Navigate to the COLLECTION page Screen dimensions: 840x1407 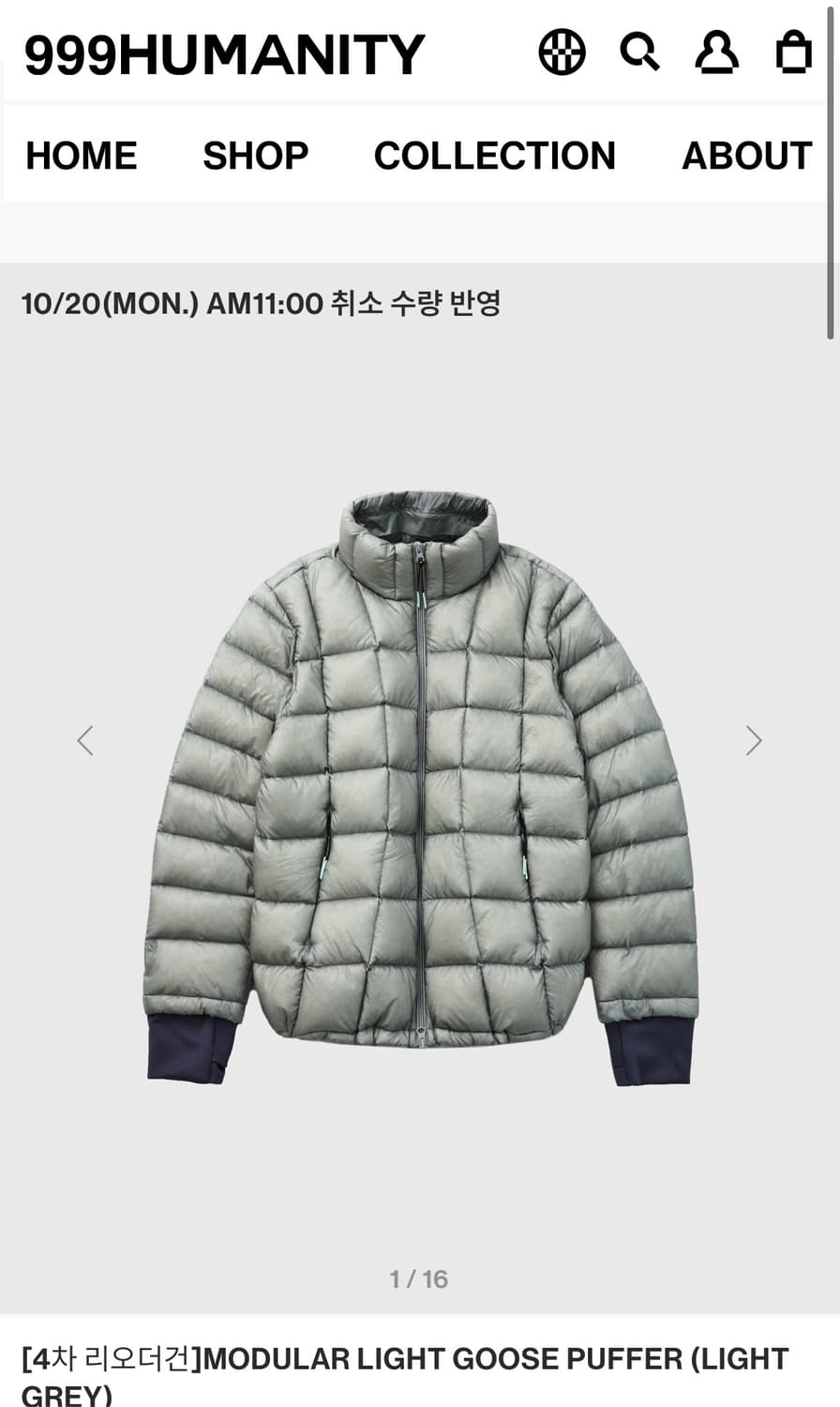point(496,156)
